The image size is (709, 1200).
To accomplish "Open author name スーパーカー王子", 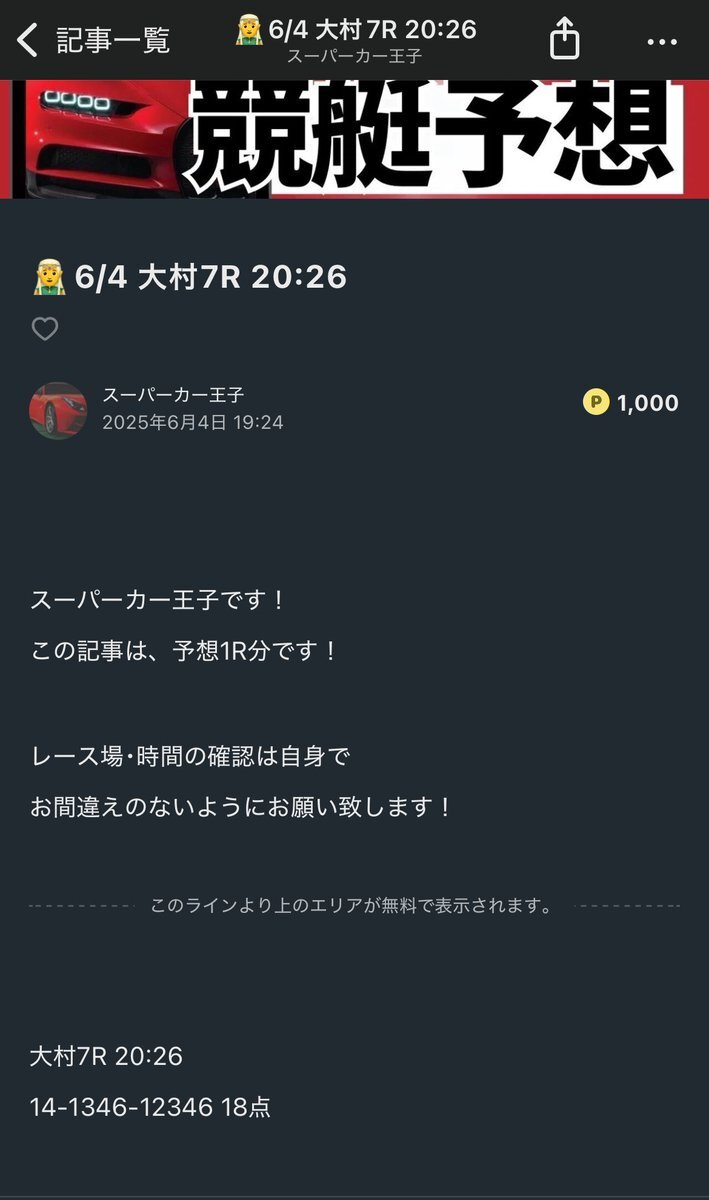I will click(173, 396).
